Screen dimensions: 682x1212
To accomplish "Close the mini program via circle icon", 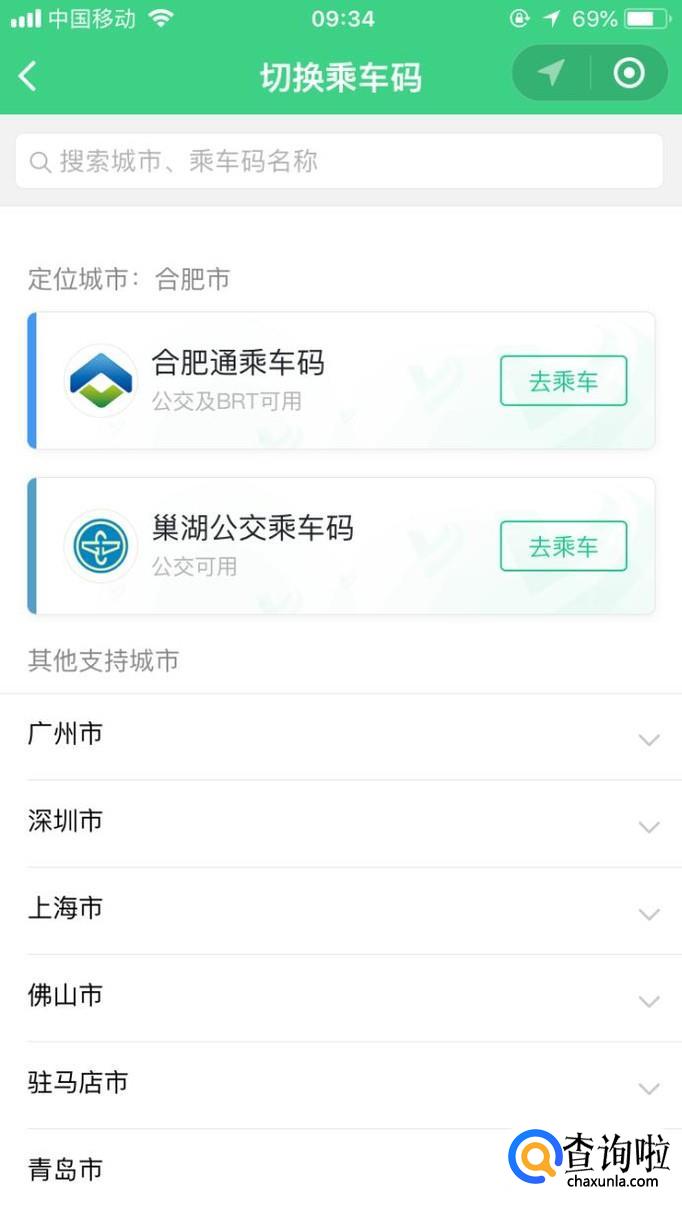I will tap(629, 73).
